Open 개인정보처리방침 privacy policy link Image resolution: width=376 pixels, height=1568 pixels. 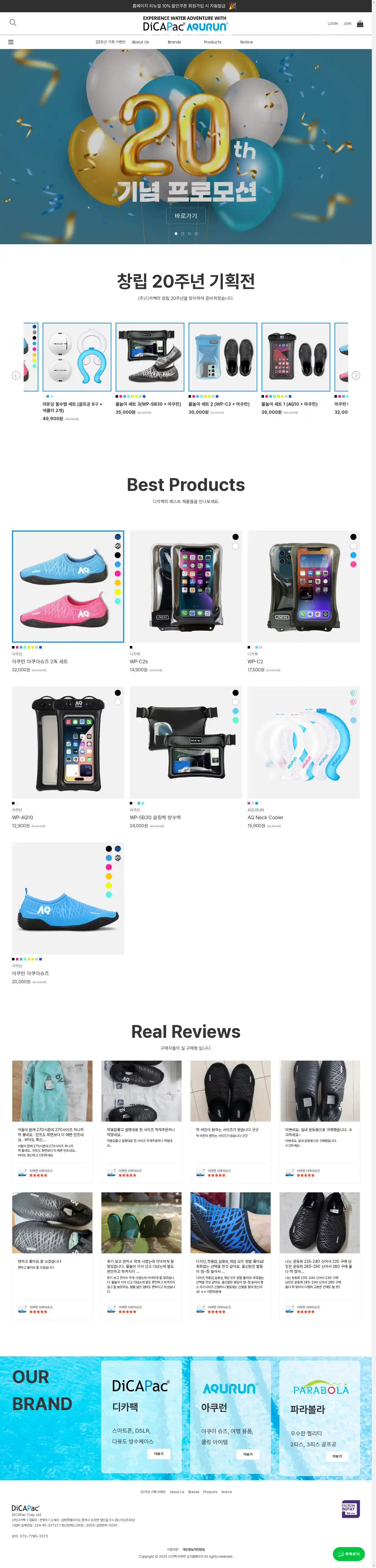pos(194,1549)
